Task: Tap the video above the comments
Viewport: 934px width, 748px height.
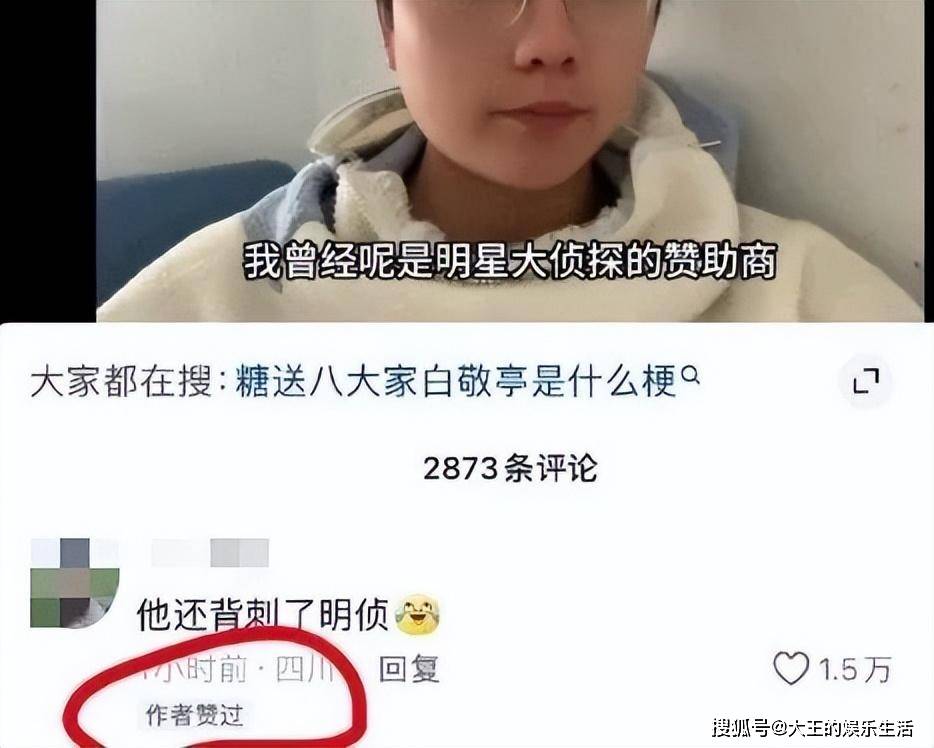Action: pyautogui.click(x=510, y=160)
